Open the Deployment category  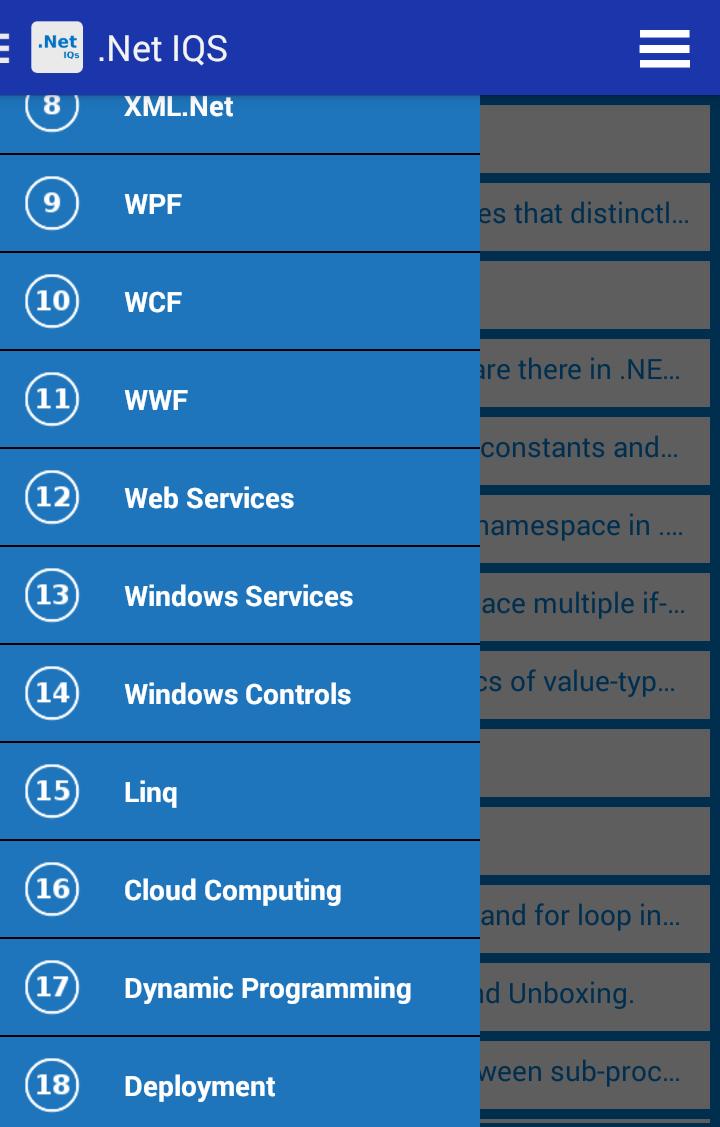point(199,1085)
